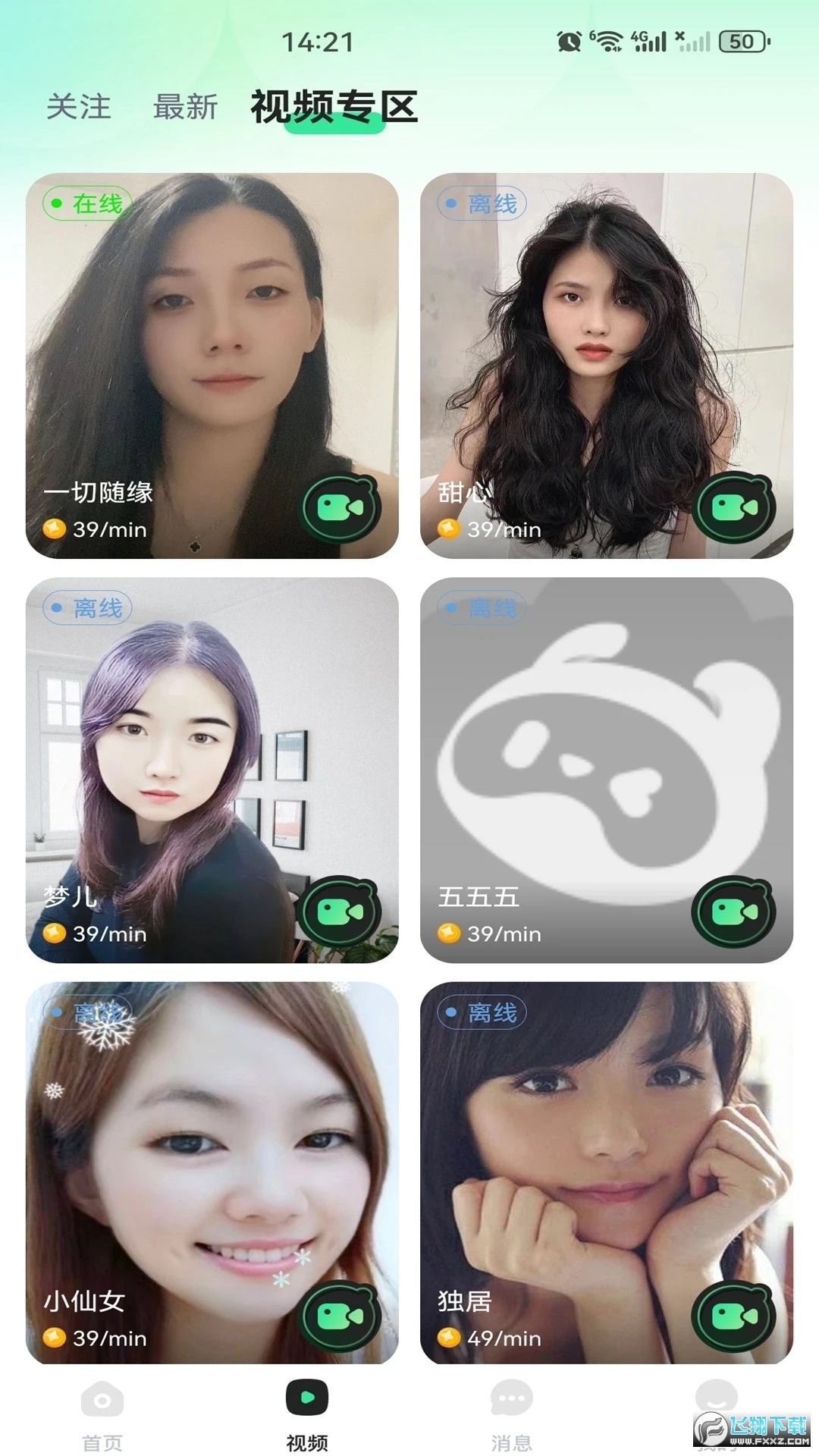Image resolution: width=819 pixels, height=1456 pixels.
Task: Tap the coin icon beside 39/min on 一切随缘
Action: pos(53,530)
